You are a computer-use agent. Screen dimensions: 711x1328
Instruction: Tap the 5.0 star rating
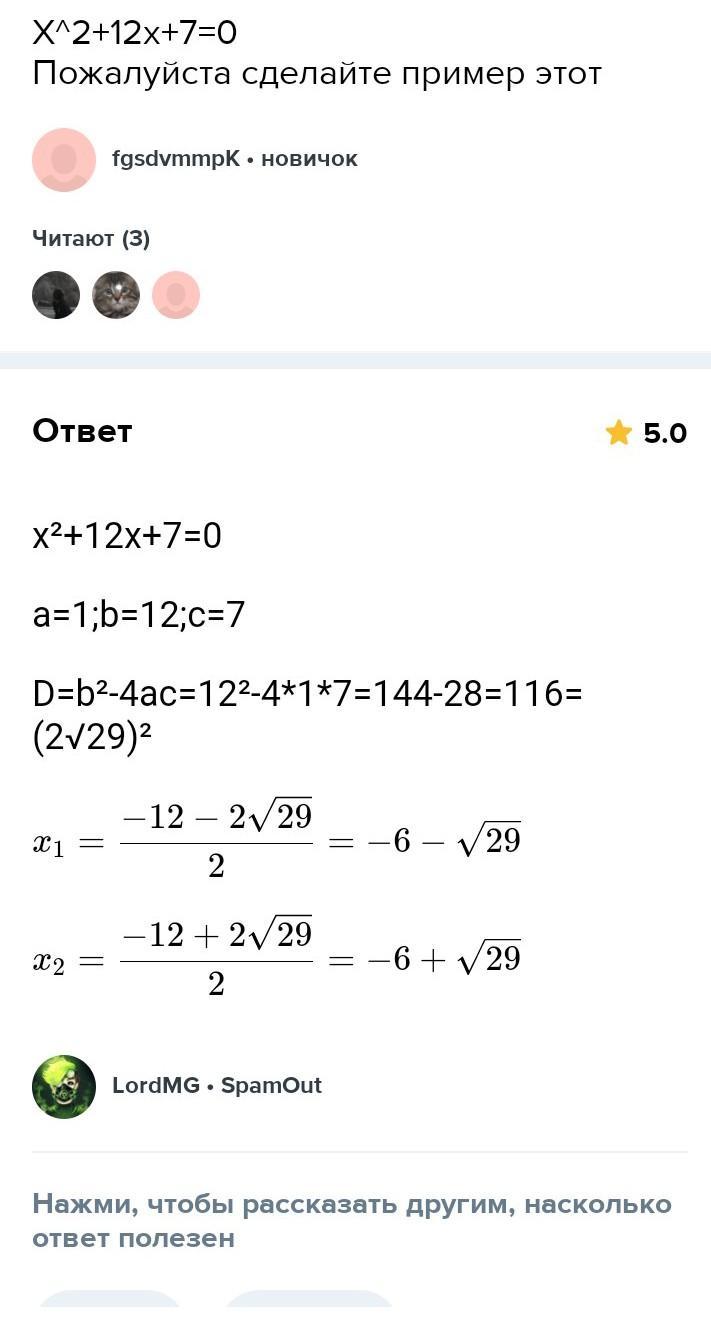646,433
